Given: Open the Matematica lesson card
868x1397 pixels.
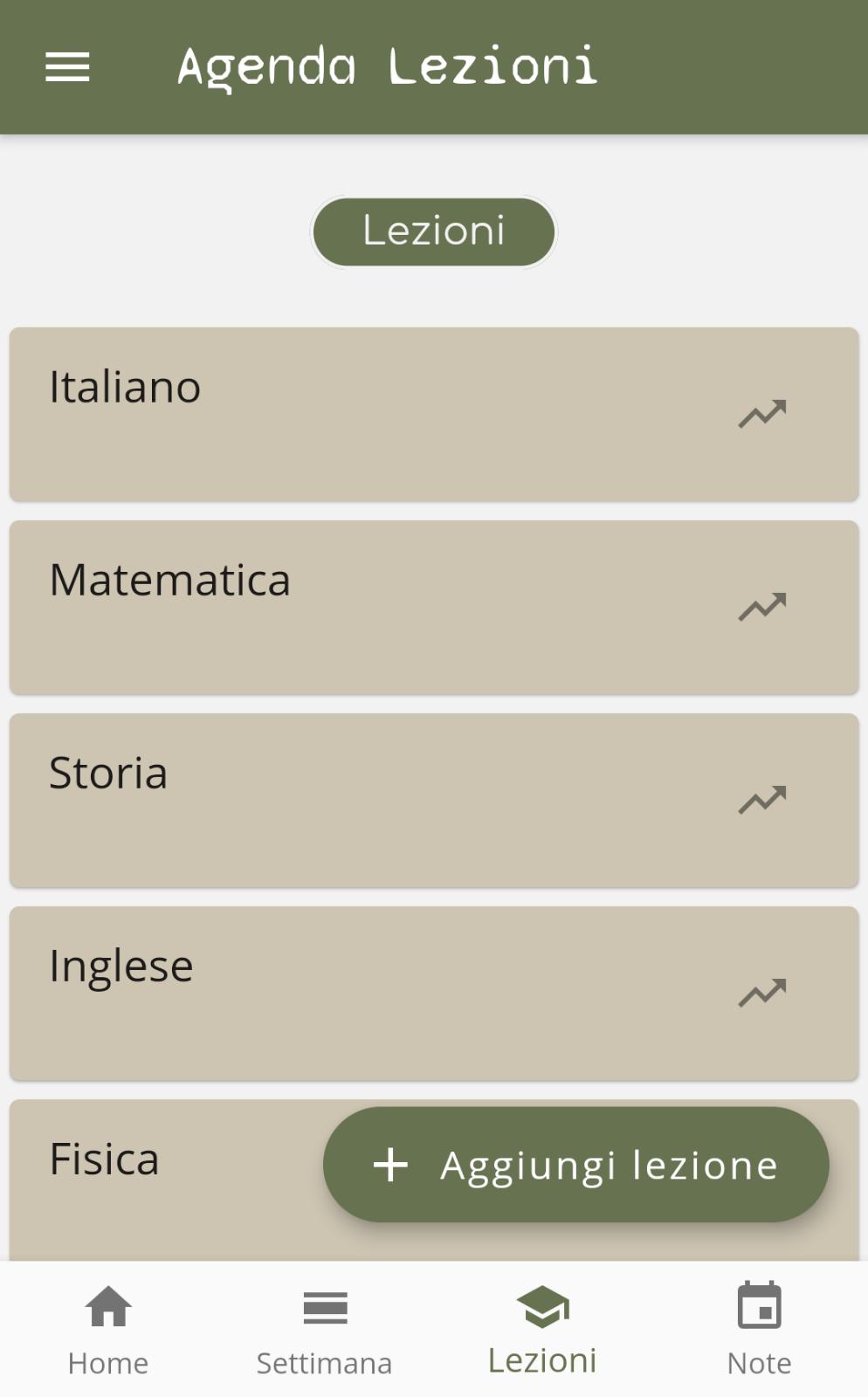Looking at the screenshot, I should point(349,608).
